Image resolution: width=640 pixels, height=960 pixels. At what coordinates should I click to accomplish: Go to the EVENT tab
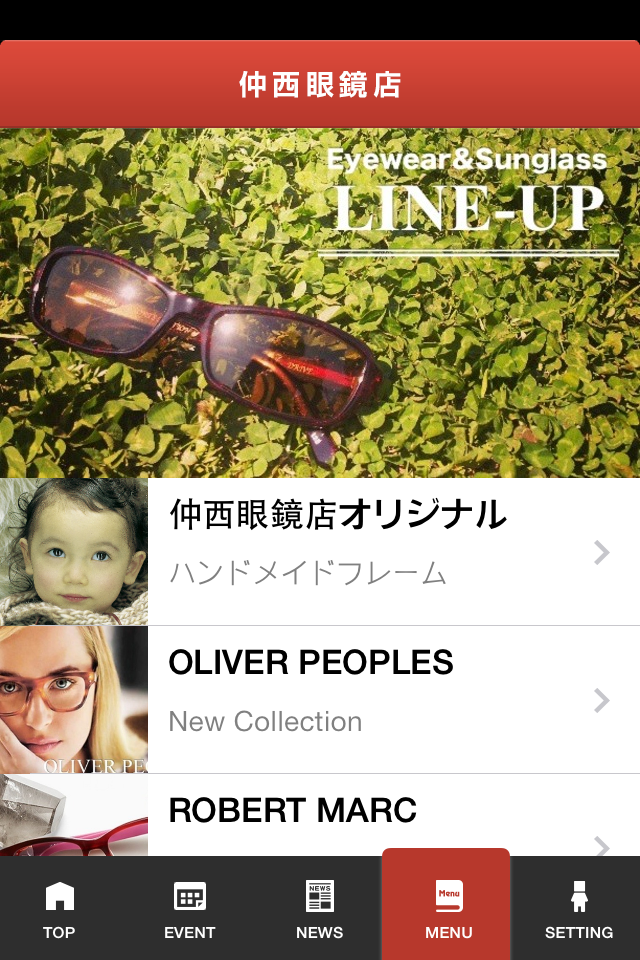coord(189,908)
